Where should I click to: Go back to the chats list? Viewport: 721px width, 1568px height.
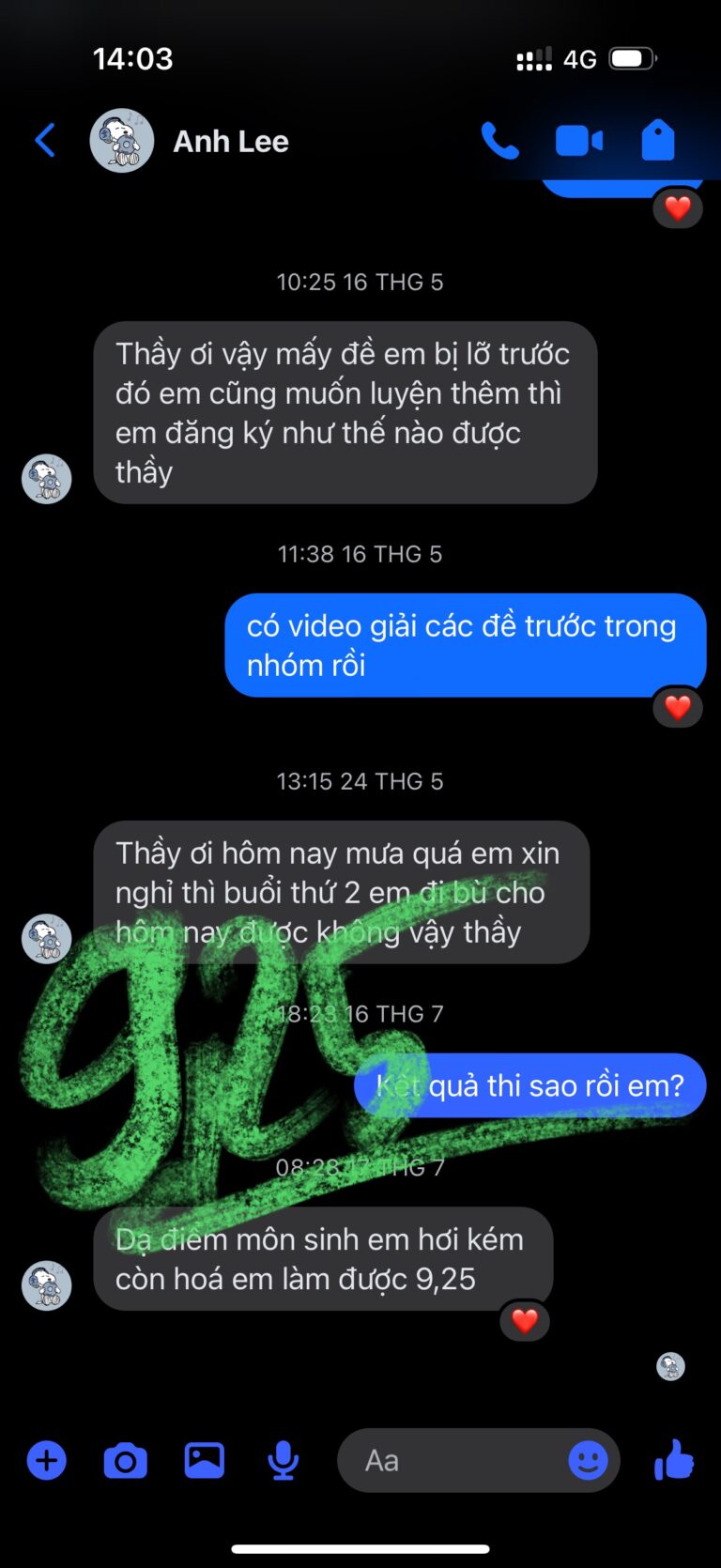pos(45,141)
